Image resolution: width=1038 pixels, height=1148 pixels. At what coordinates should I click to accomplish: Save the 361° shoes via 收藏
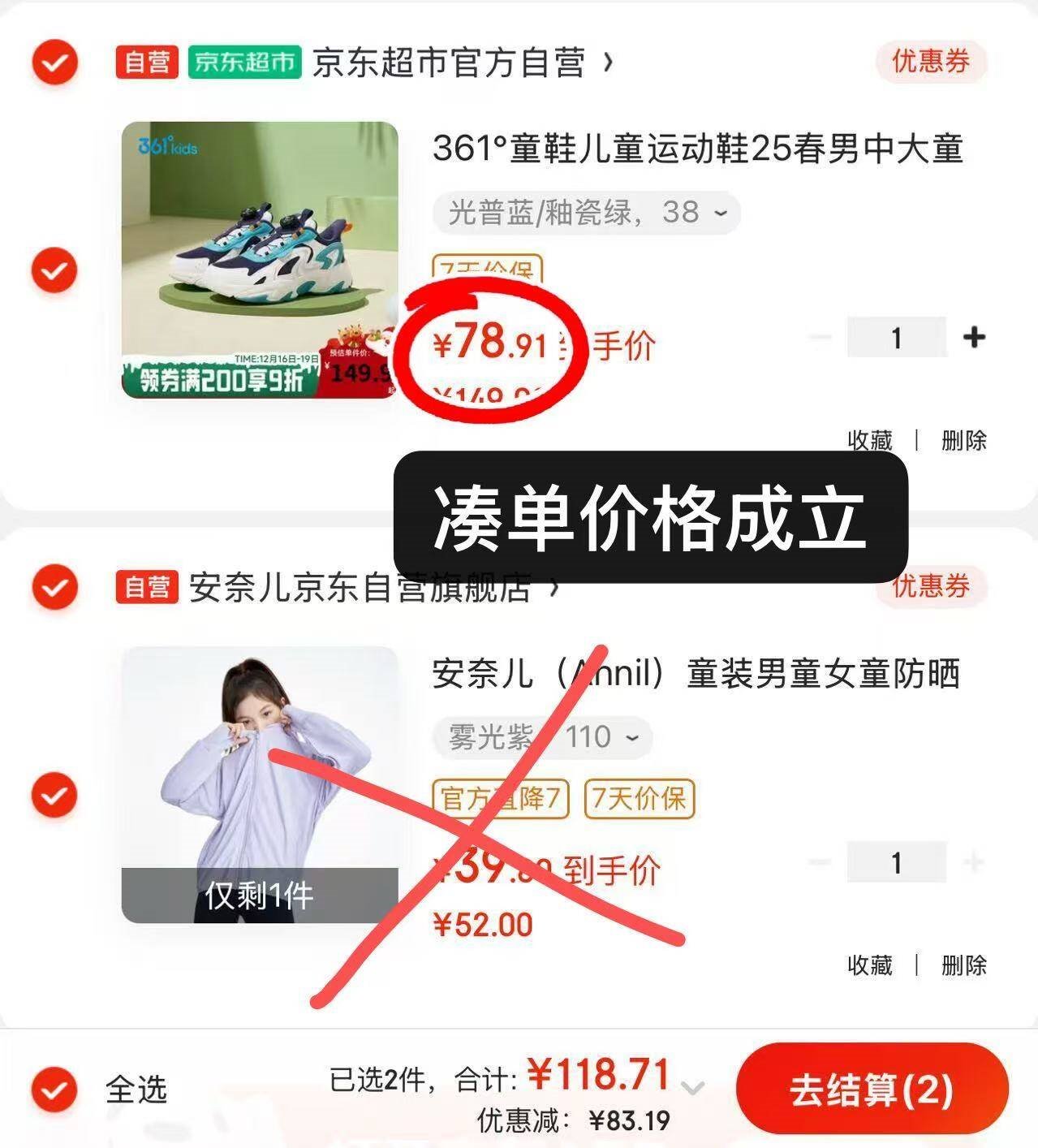869,441
